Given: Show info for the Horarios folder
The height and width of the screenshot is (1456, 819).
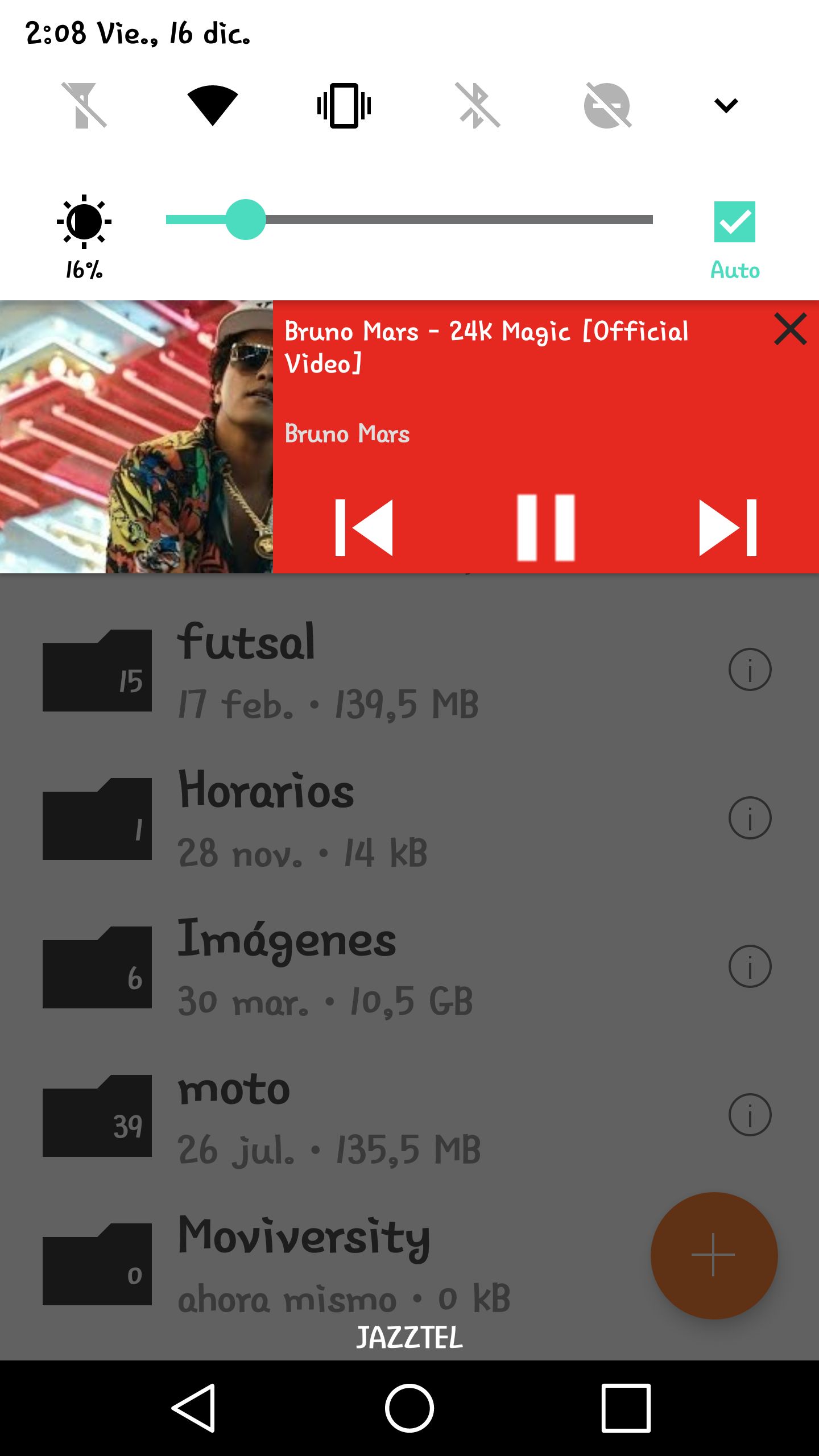Looking at the screenshot, I should coord(750,818).
